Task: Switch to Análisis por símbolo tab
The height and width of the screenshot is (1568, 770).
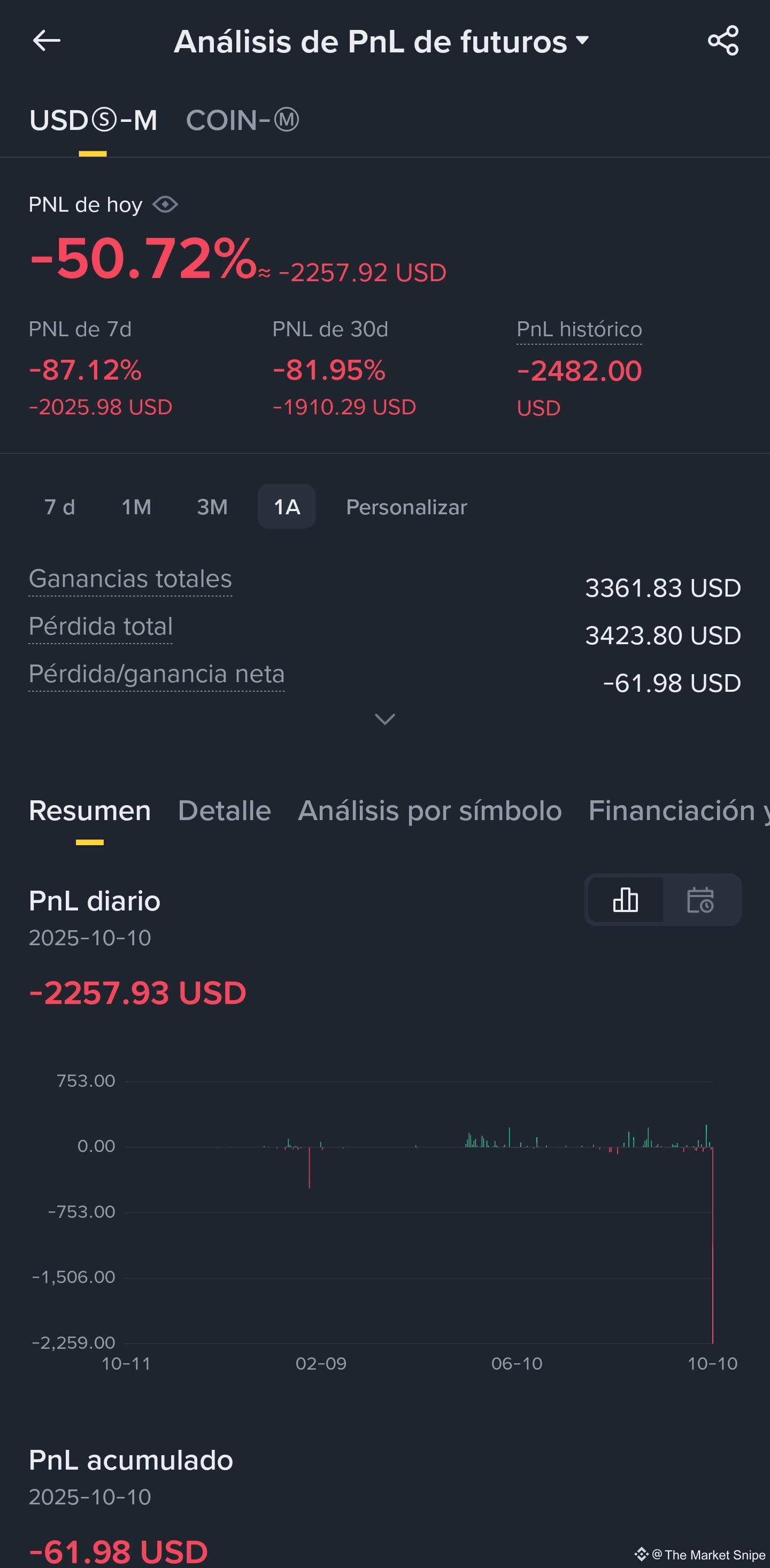Action: pos(430,811)
